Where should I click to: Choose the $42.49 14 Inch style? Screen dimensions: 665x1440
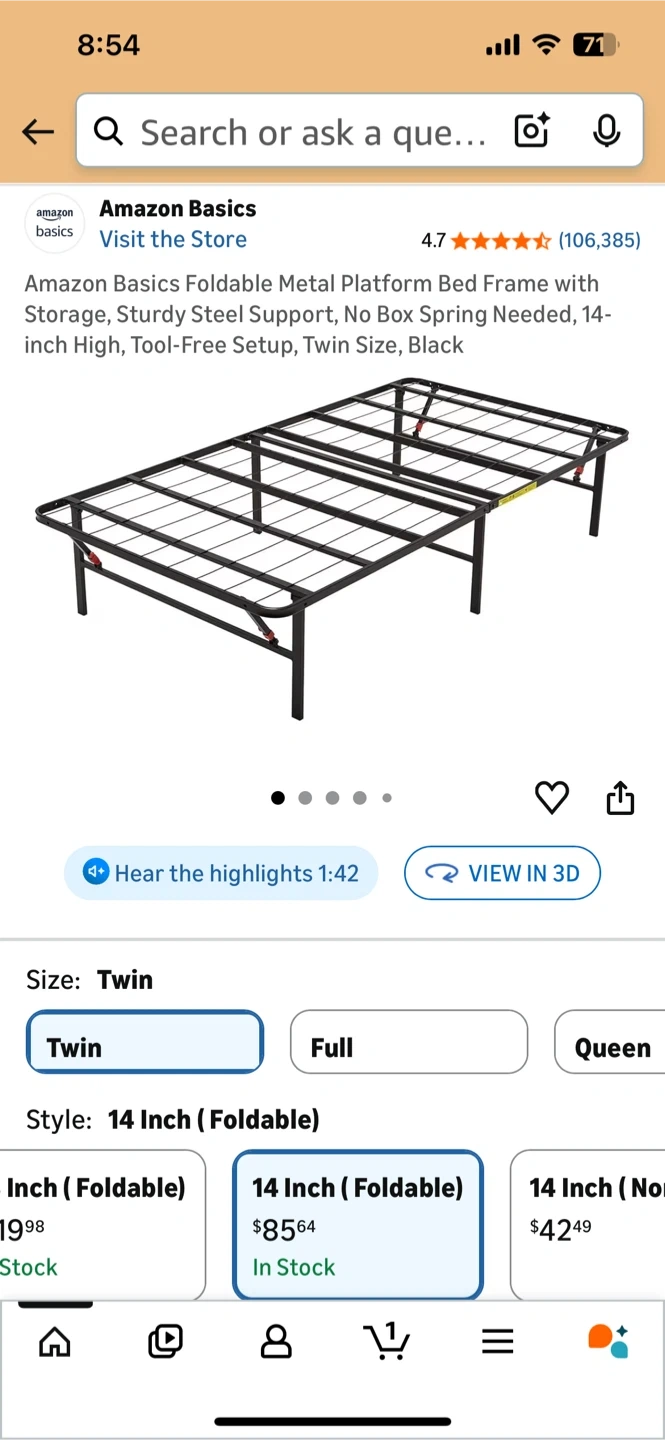tap(588, 1225)
